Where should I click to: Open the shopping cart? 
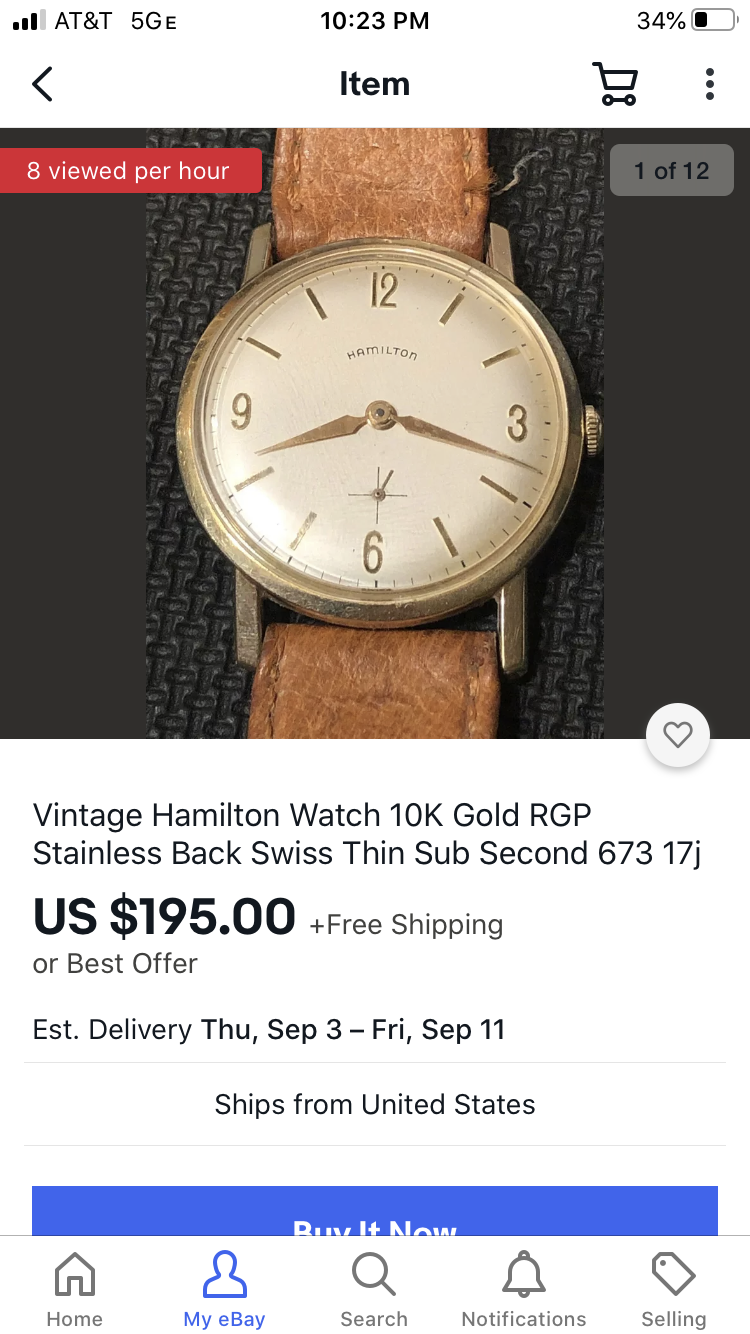click(x=614, y=84)
